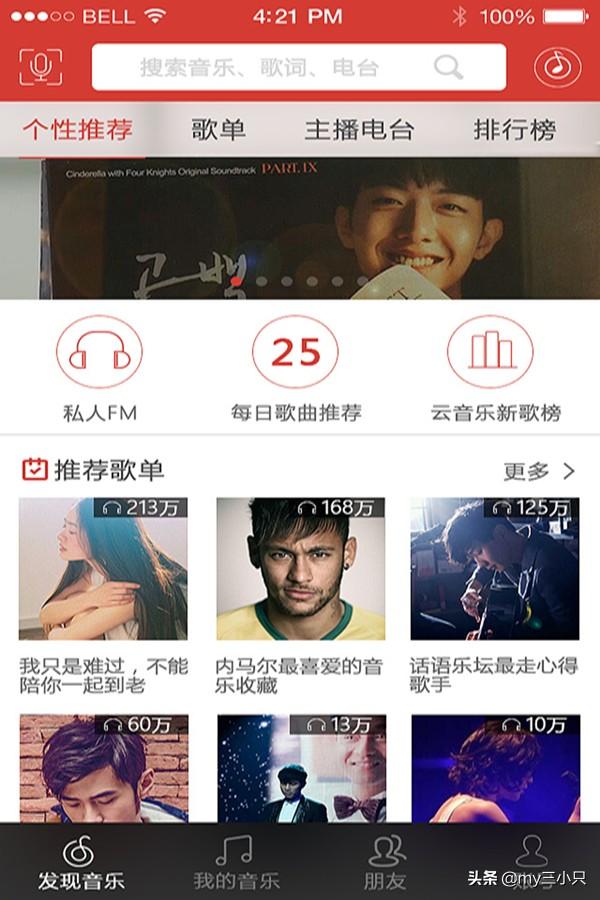Go to the 主播电台 tab

point(359,130)
